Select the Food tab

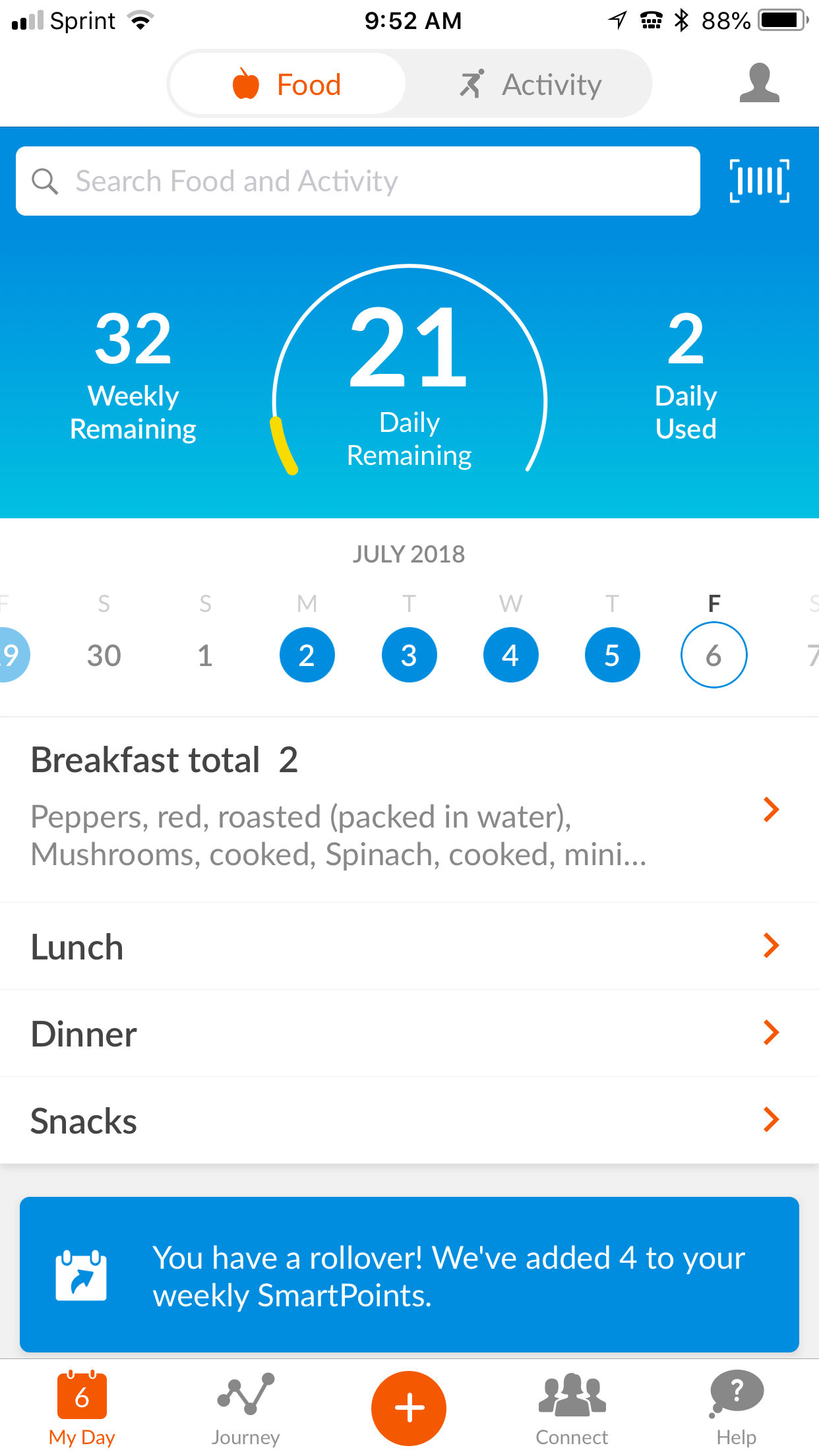(288, 84)
